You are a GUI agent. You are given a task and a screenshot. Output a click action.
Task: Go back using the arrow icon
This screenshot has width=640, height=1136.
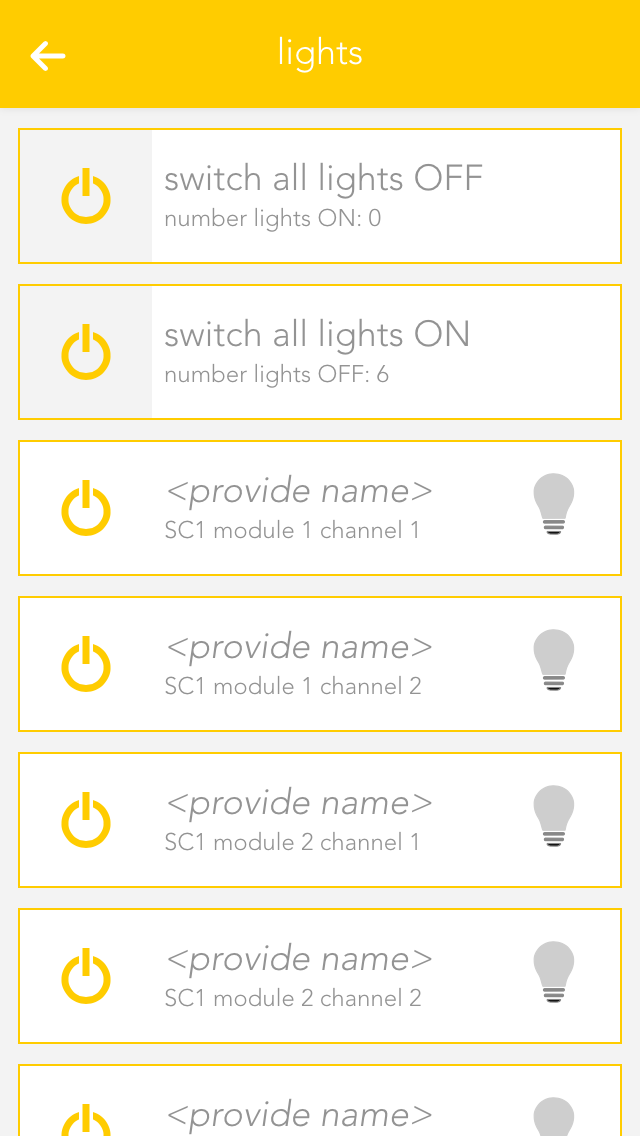(48, 55)
